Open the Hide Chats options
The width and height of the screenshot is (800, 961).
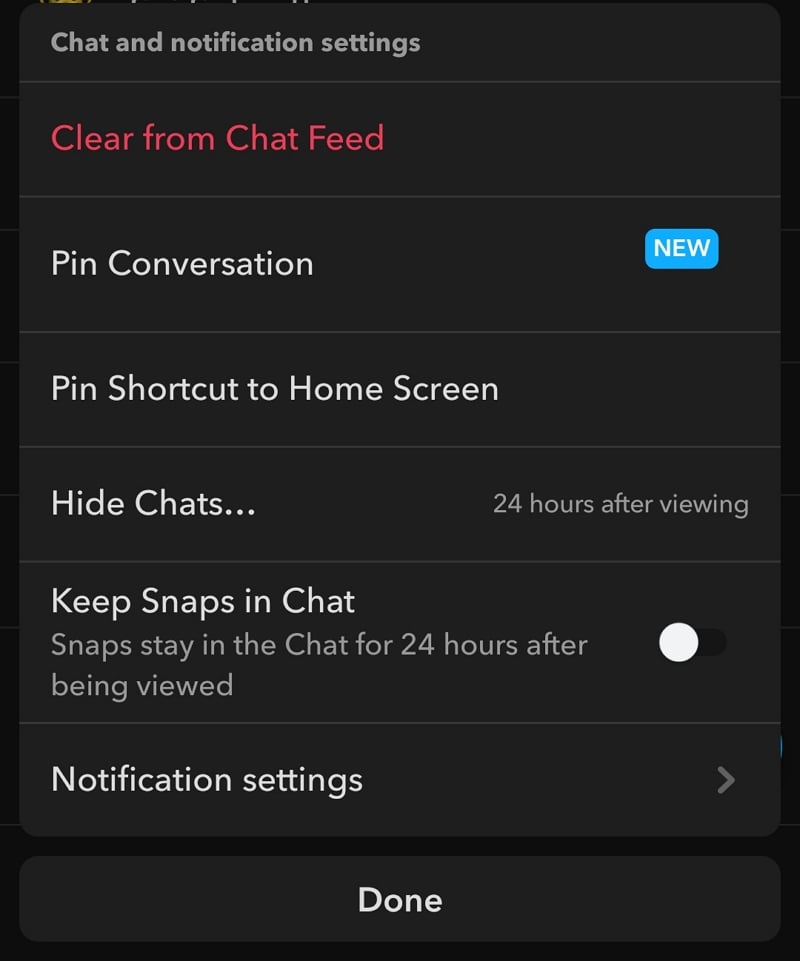155,503
